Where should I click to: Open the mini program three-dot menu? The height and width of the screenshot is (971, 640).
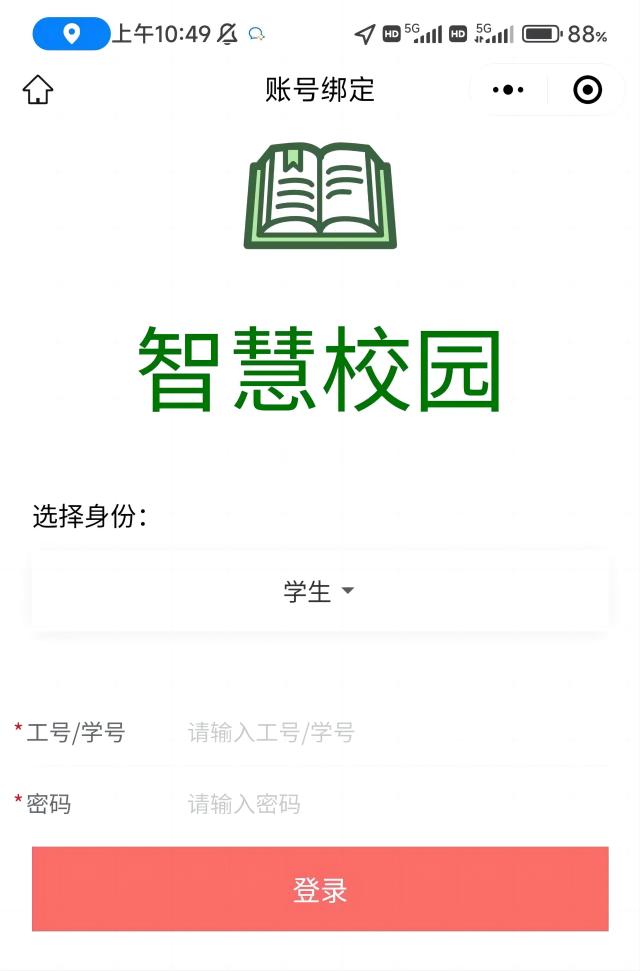tap(508, 90)
